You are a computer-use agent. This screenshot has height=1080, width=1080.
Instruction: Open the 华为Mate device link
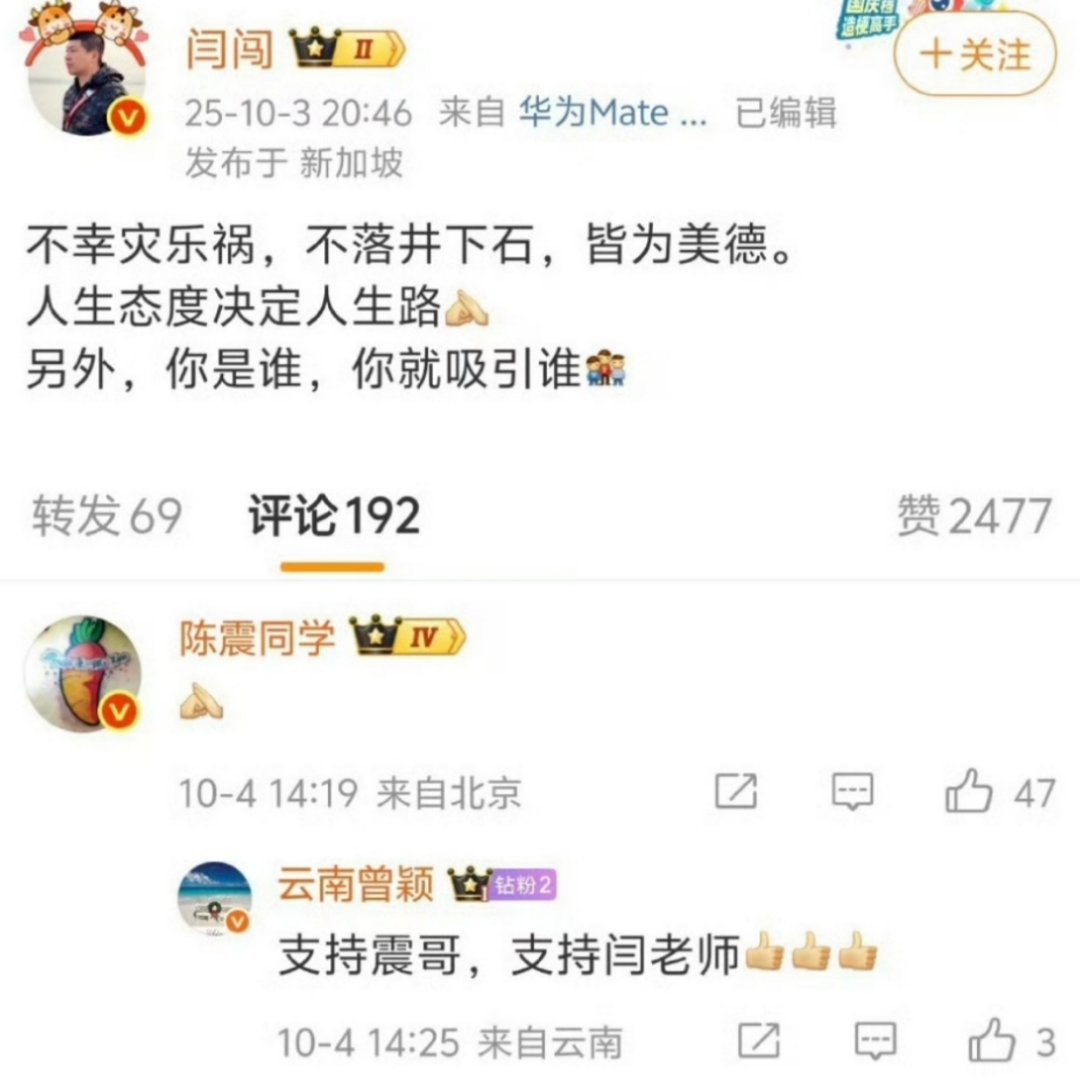pyautogui.click(x=613, y=112)
